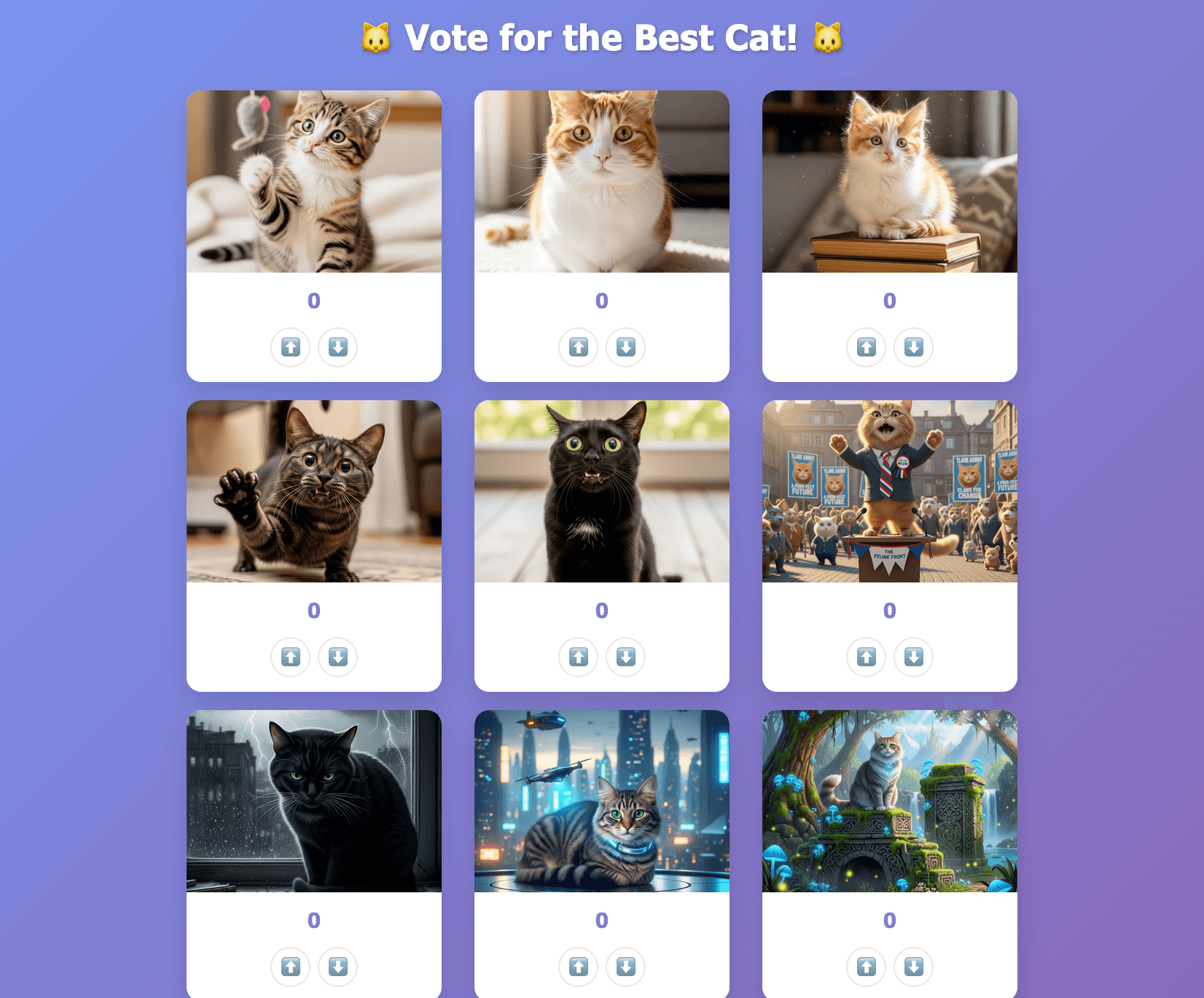
Task: Downvote the surprised black cat by window
Action: coord(625,657)
